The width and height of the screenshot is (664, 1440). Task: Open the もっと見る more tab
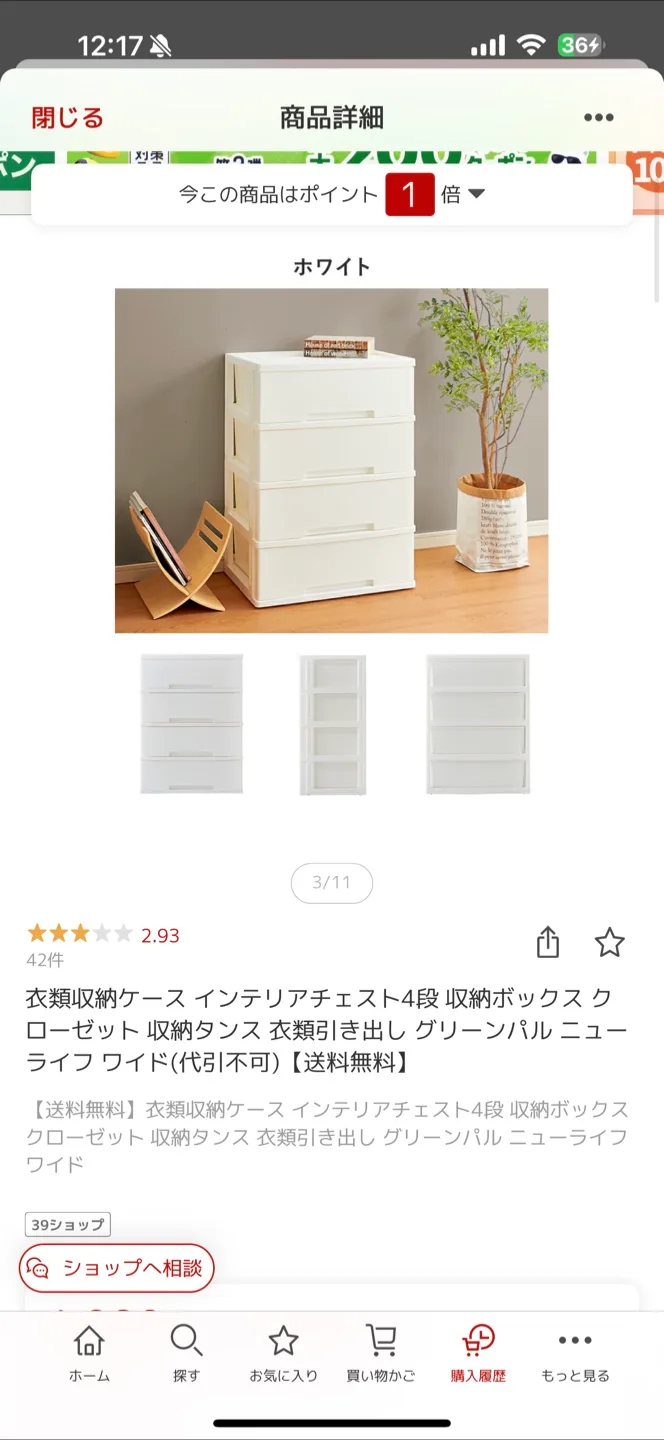pyautogui.click(x=575, y=1355)
